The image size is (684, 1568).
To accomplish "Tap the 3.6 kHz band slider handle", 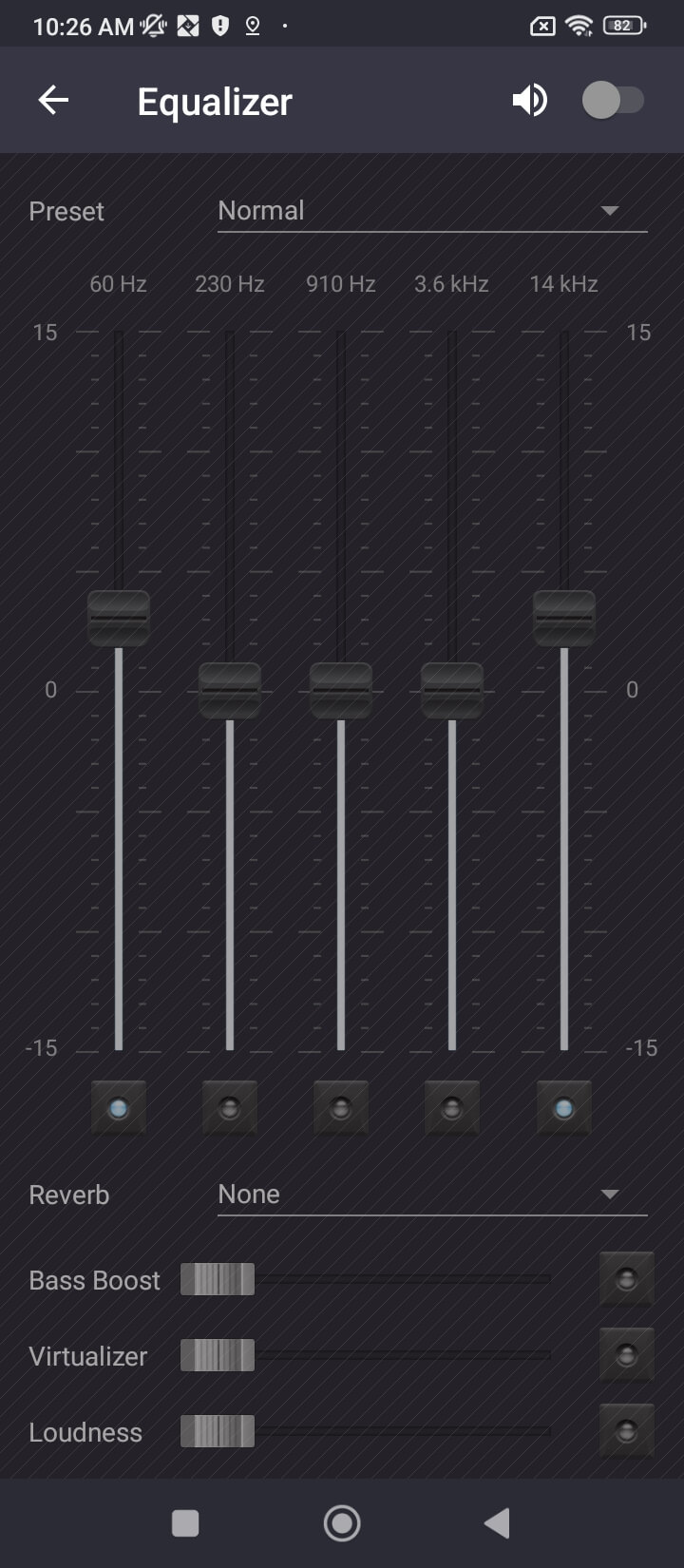I will coord(452,690).
